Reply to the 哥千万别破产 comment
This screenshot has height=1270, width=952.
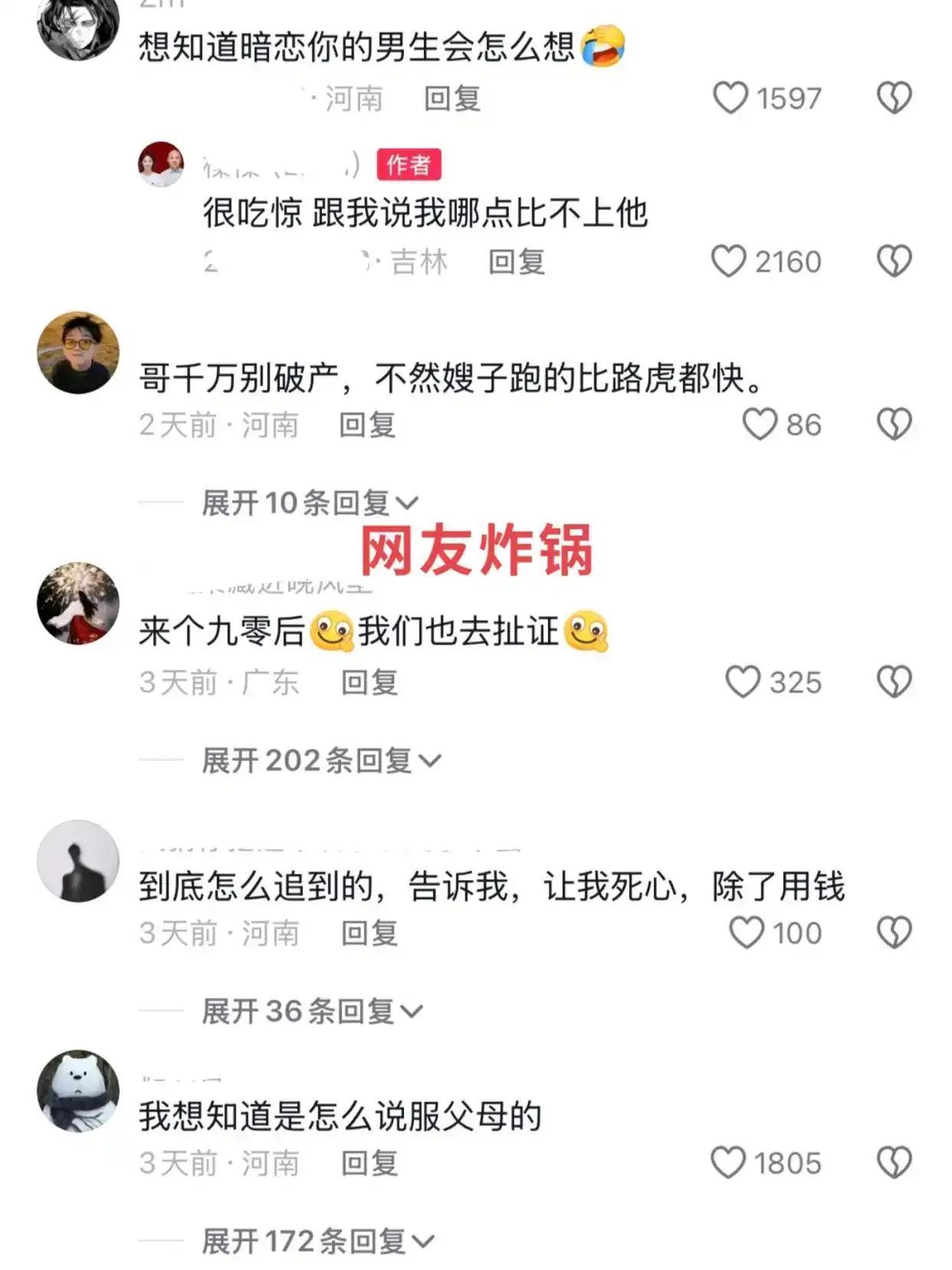tap(367, 425)
